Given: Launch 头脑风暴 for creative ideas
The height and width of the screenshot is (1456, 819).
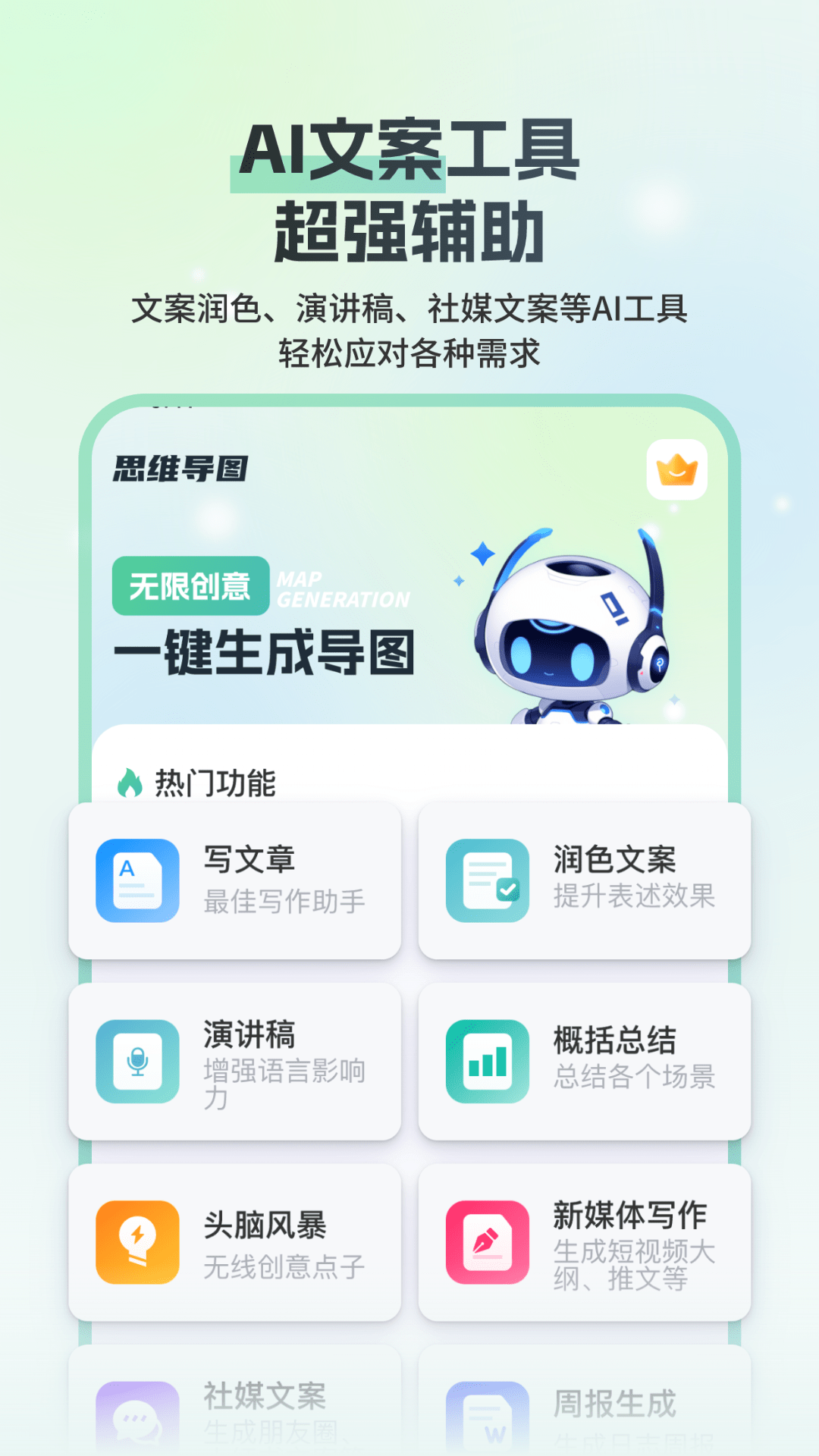Looking at the screenshot, I should [x=234, y=1241].
